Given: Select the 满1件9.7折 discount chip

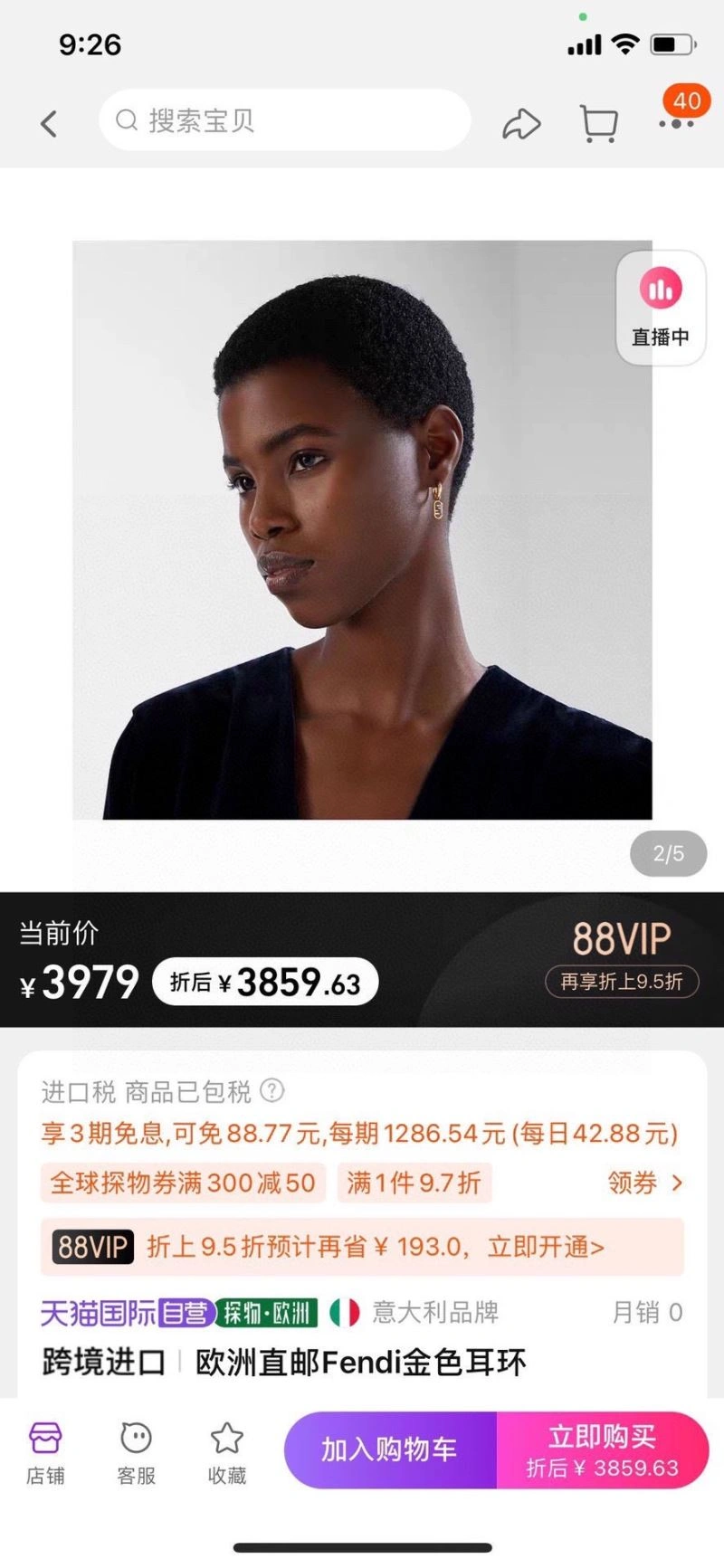Looking at the screenshot, I should (x=414, y=1183).
